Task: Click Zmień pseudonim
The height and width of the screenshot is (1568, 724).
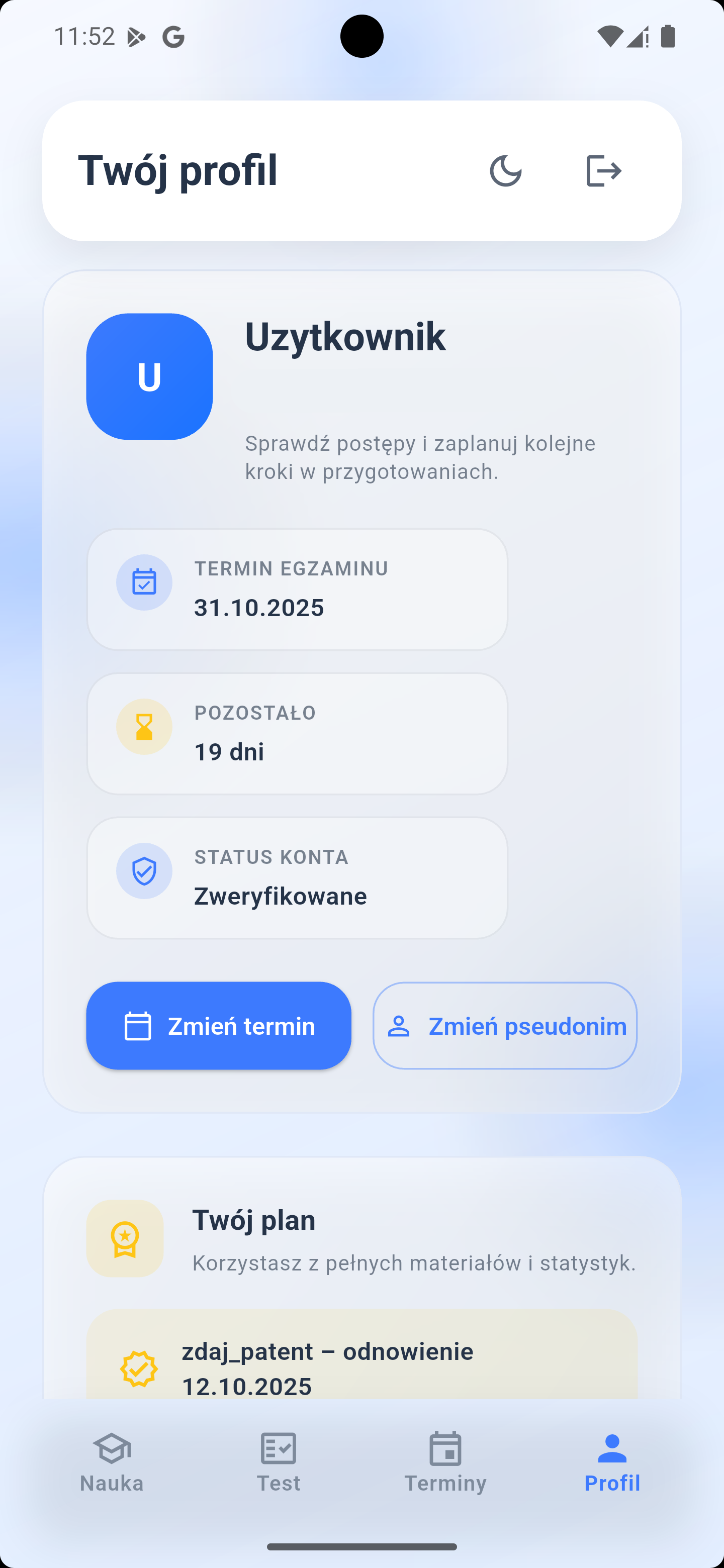Action: click(505, 1026)
